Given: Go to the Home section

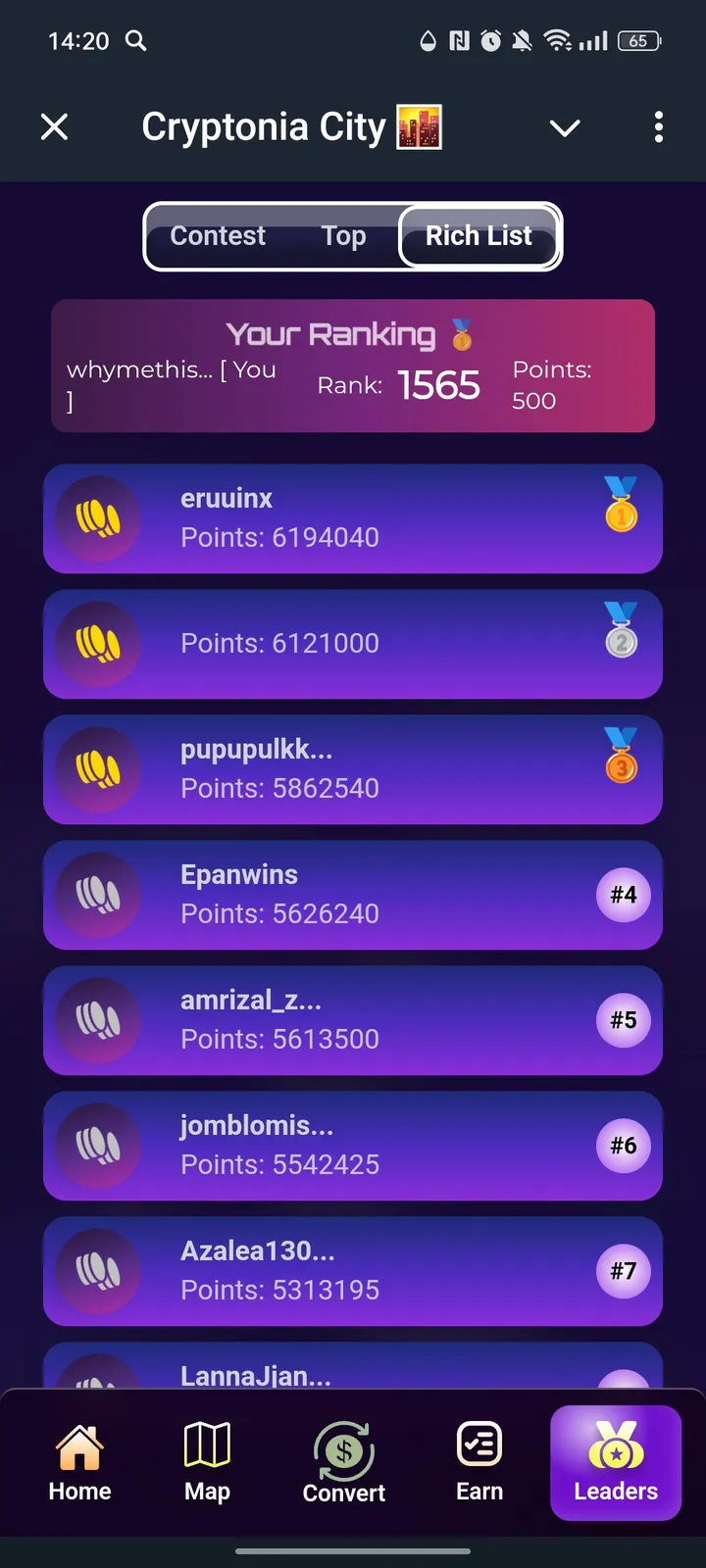Looking at the screenshot, I should pos(79,1462).
